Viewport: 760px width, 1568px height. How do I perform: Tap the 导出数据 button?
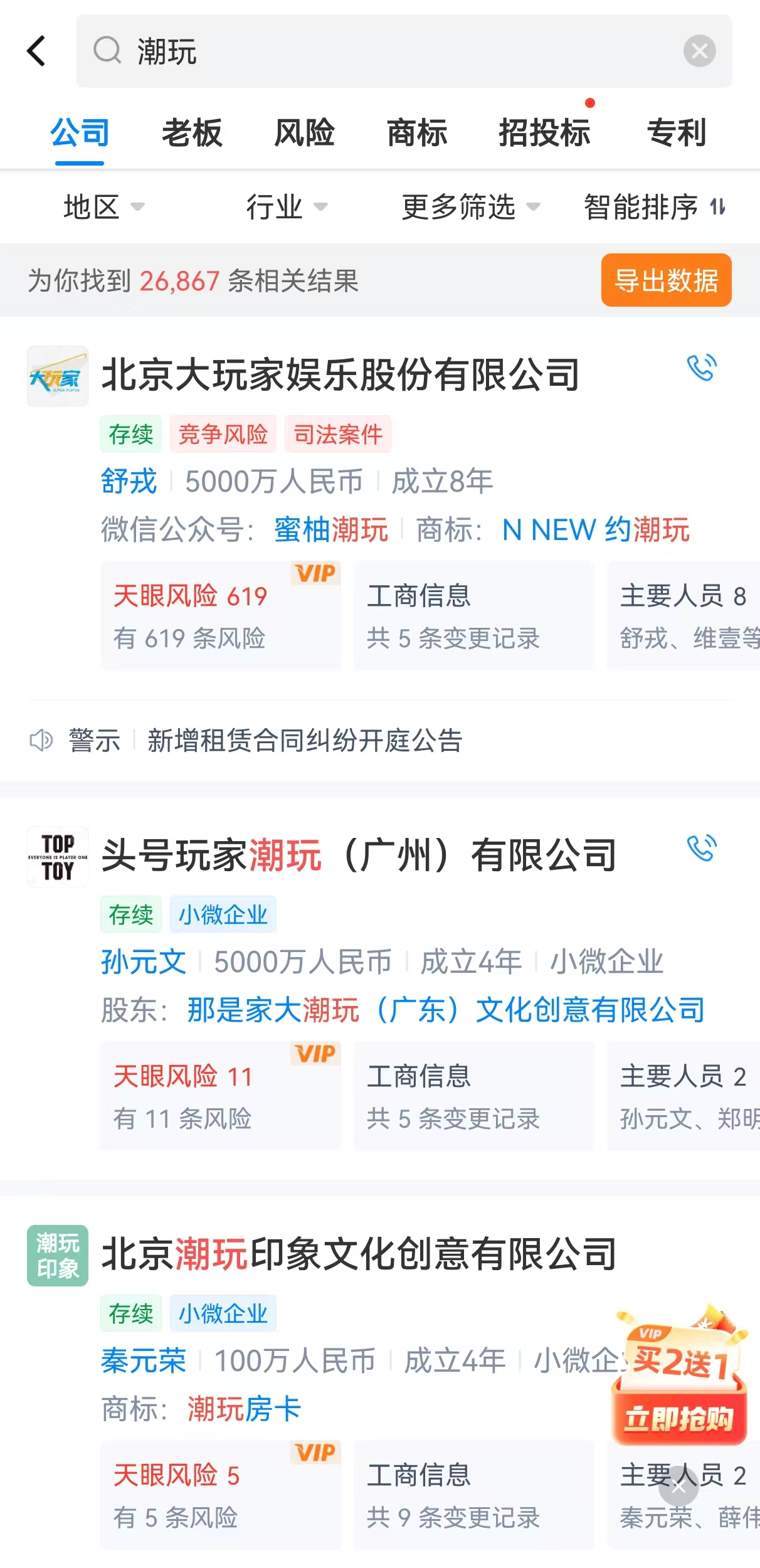pyautogui.click(x=666, y=280)
